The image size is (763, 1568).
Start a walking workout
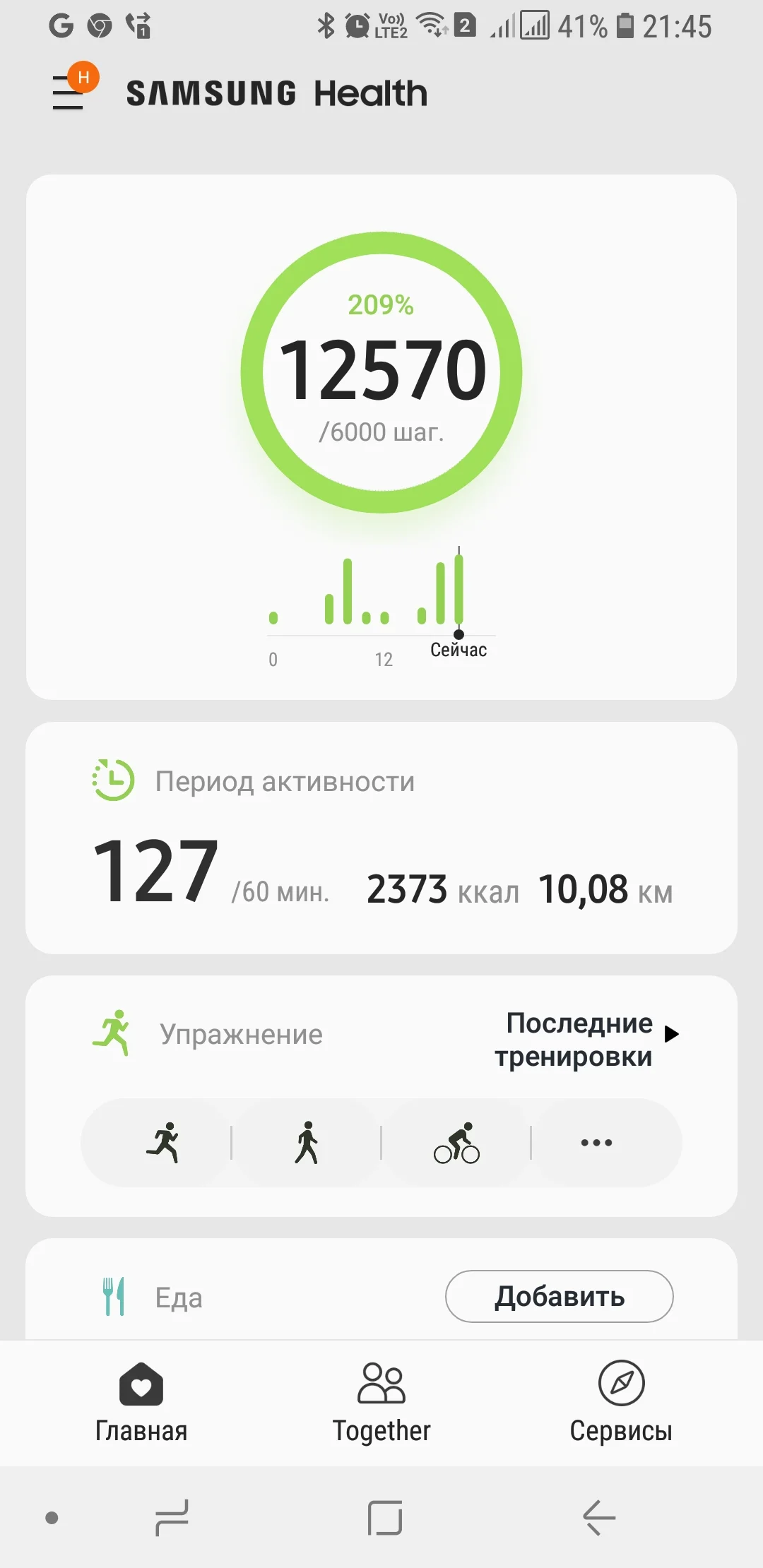pos(307,1142)
